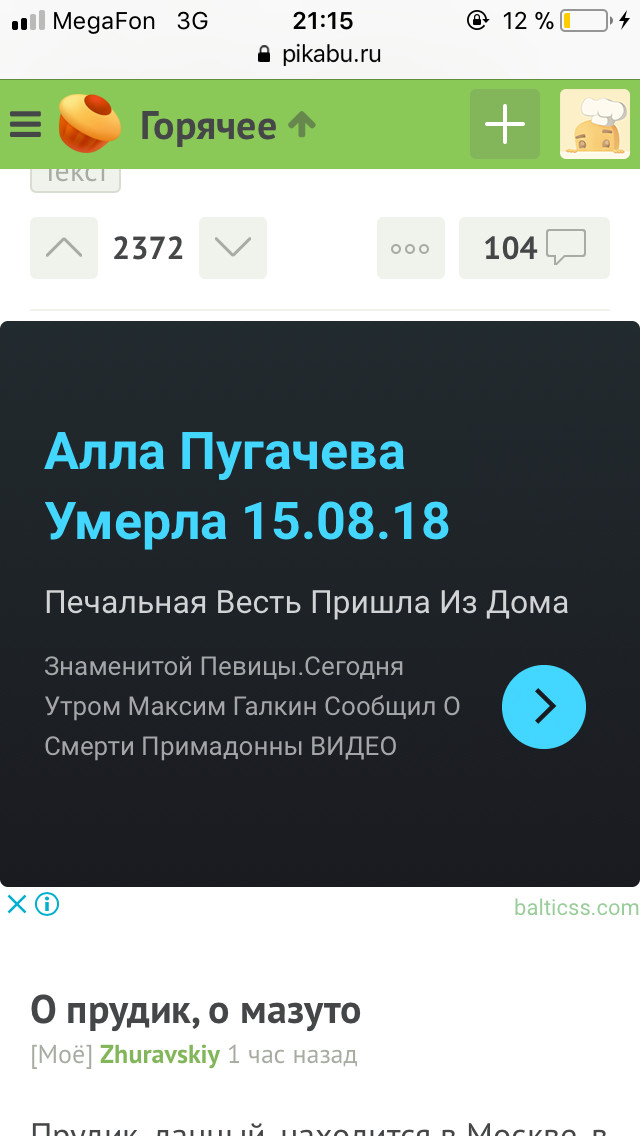The height and width of the screenshot is (1136, 640).
Task: Tap the pikabu.ru address bar
Action: click(x=320, y=54)
